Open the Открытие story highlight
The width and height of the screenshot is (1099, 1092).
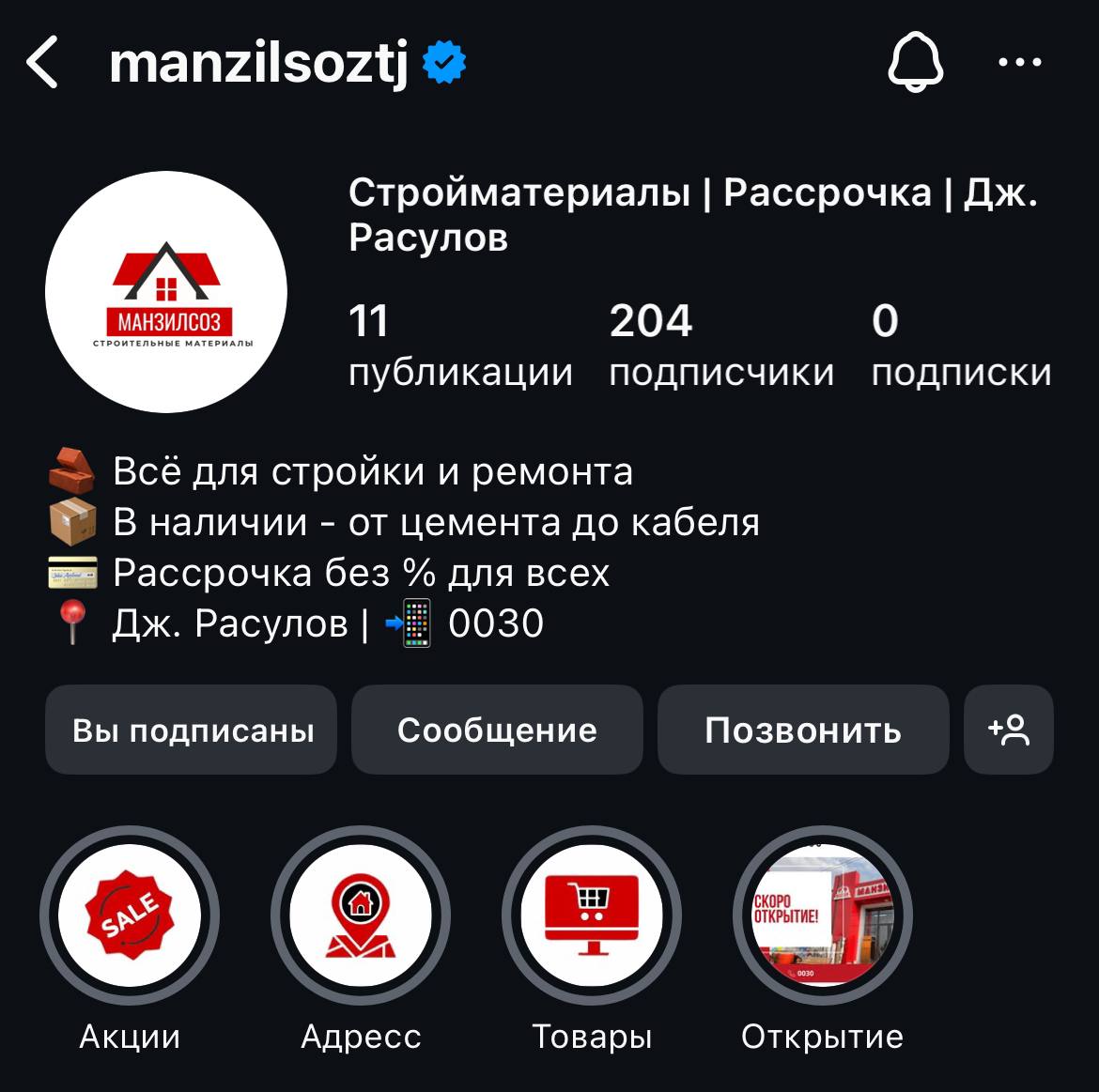[822, 915]
